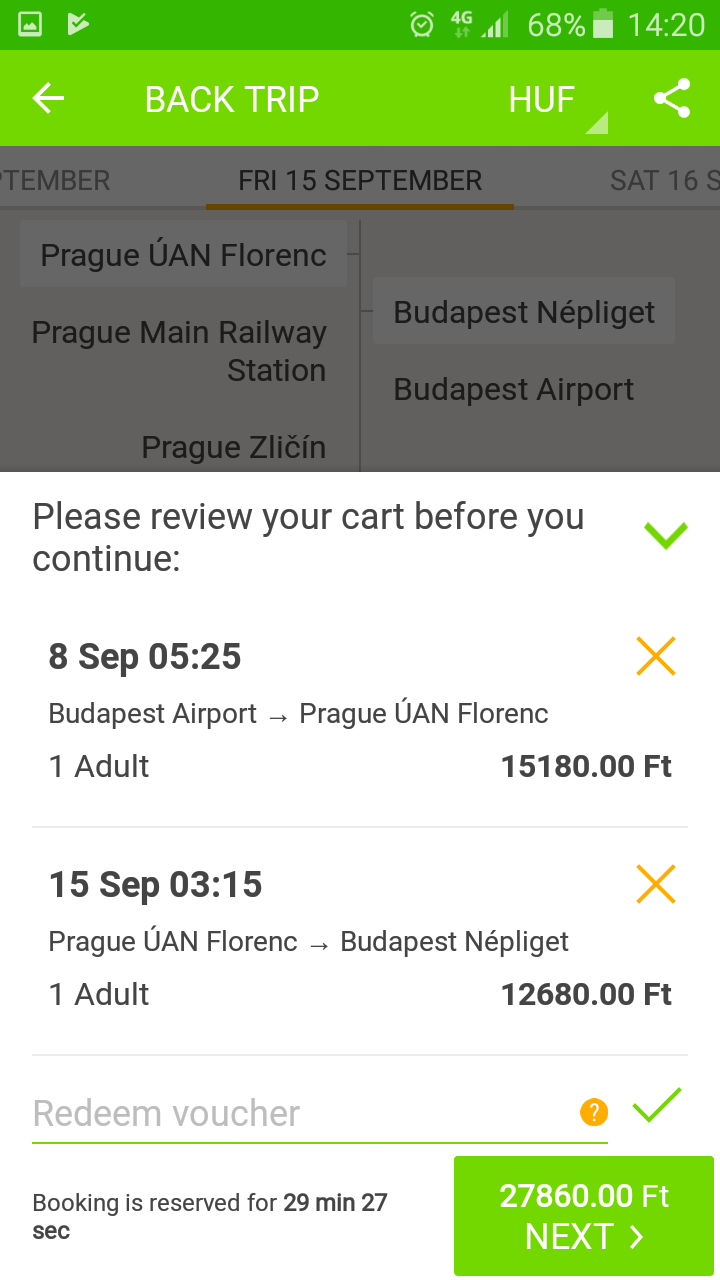The image size is (720, 1280).
Task: Share this trip
Action: [672, 98]
